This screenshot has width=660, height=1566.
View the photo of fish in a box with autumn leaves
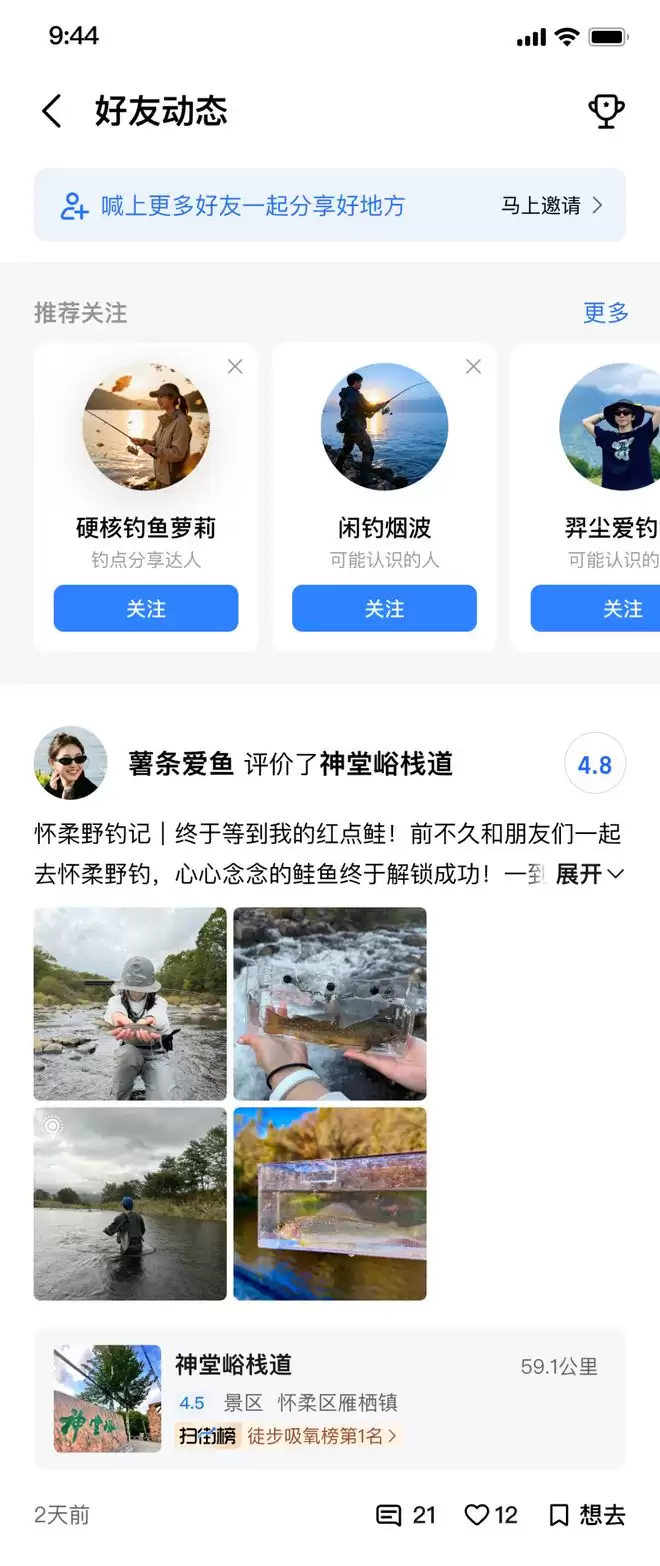[330, 1203]
